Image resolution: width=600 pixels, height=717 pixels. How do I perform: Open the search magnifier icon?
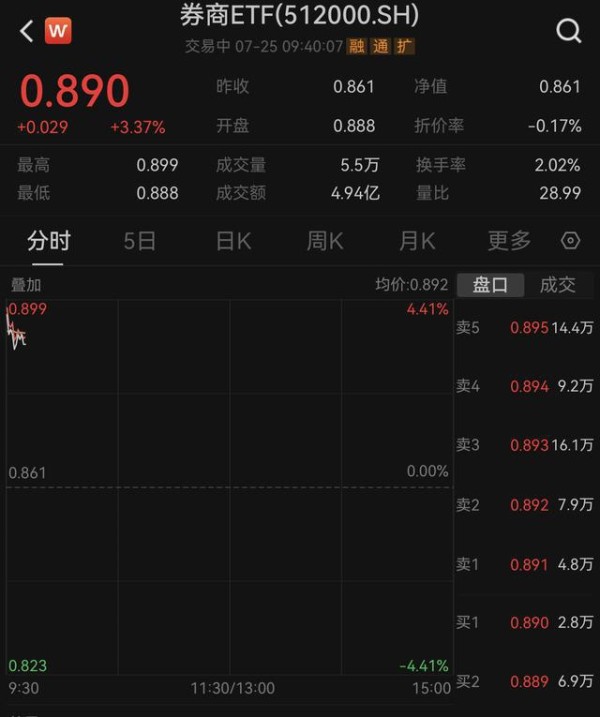(568, 31)
